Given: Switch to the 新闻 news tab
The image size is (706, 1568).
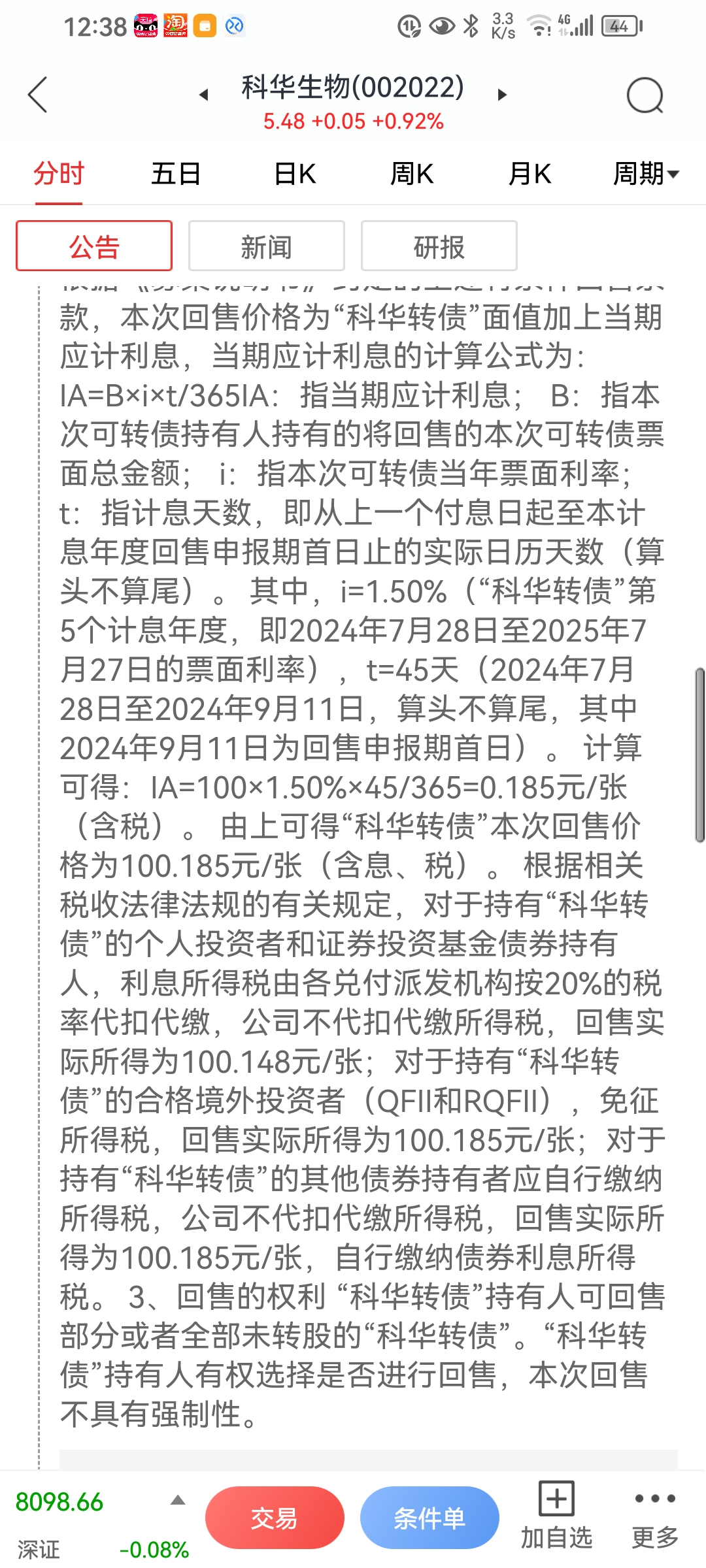Looking at the screenshot, I should pos(266,246).
